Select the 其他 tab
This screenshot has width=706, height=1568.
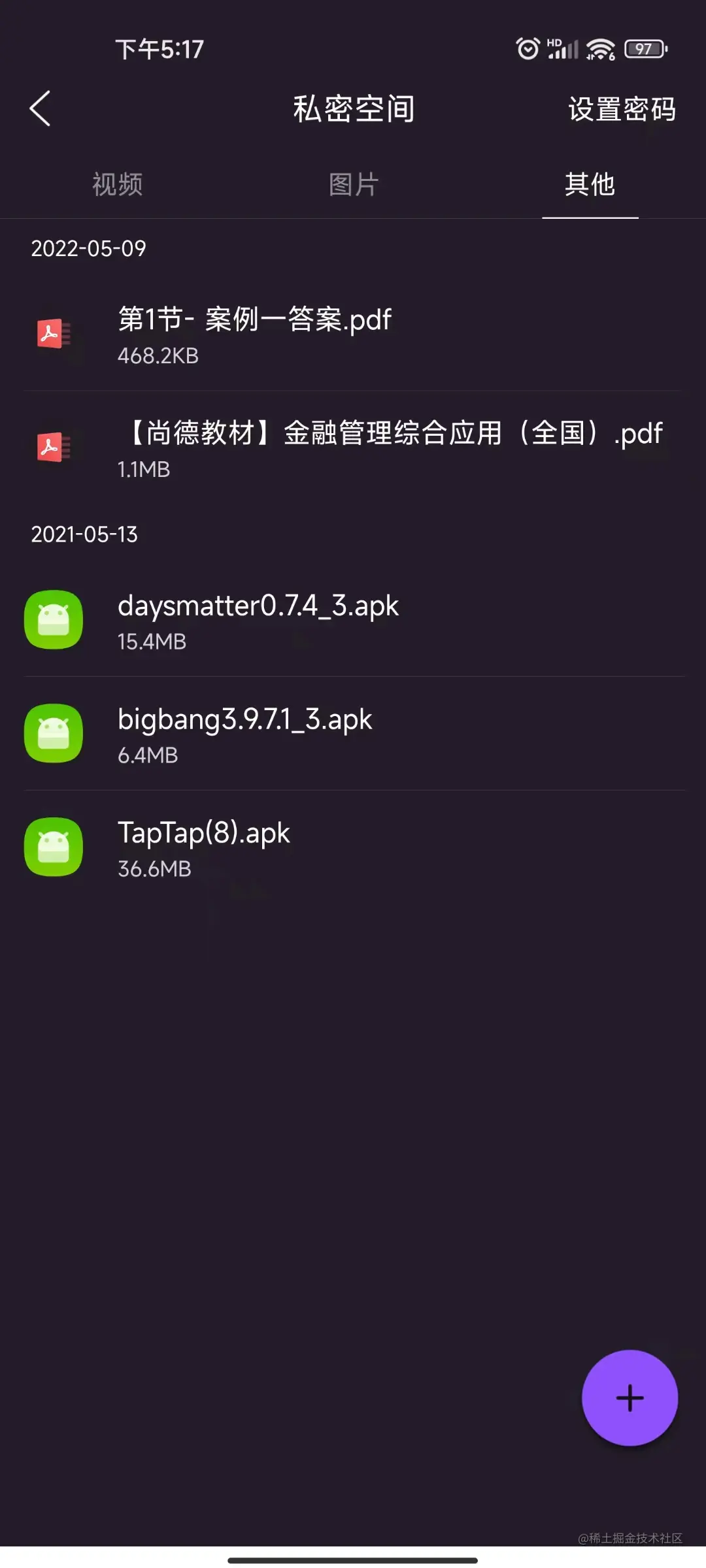(x=590, y=185)
